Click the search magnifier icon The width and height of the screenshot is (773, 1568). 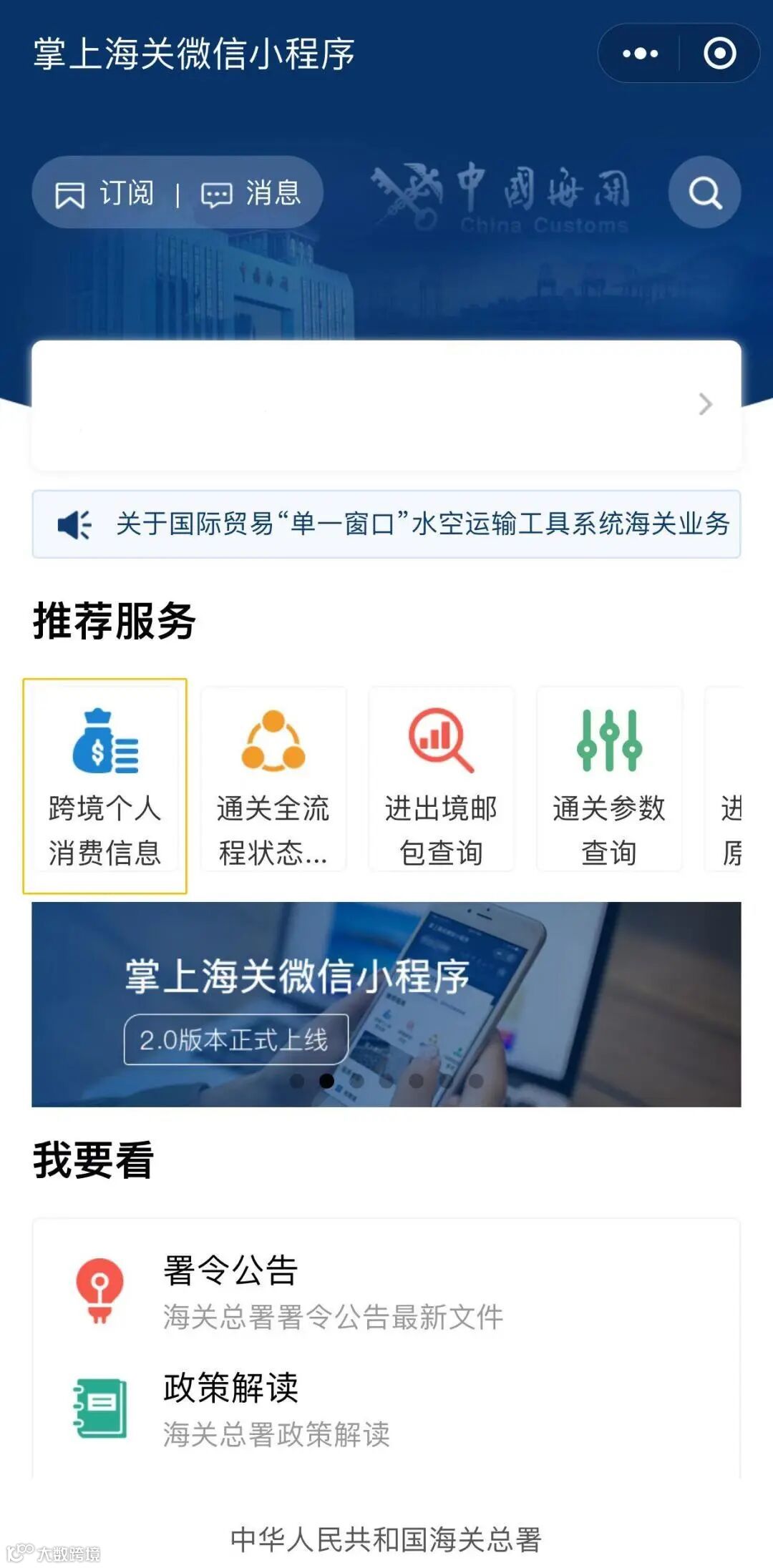[705, 192]
